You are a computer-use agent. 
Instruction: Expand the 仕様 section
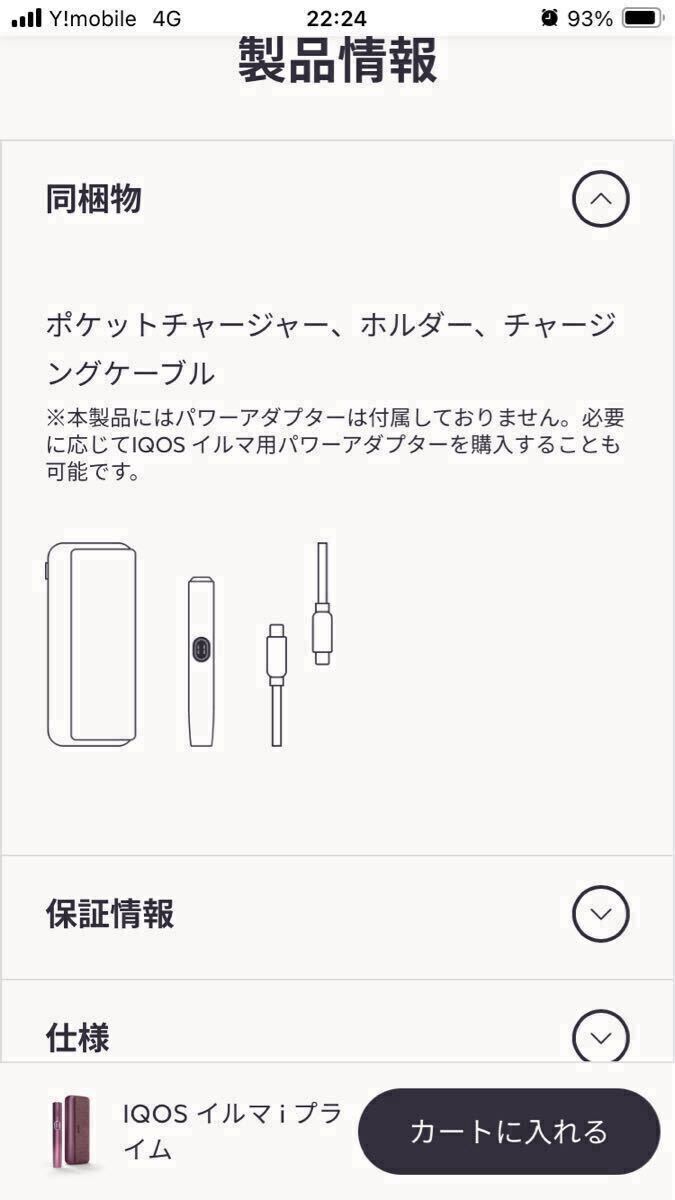coord(600,1038)
